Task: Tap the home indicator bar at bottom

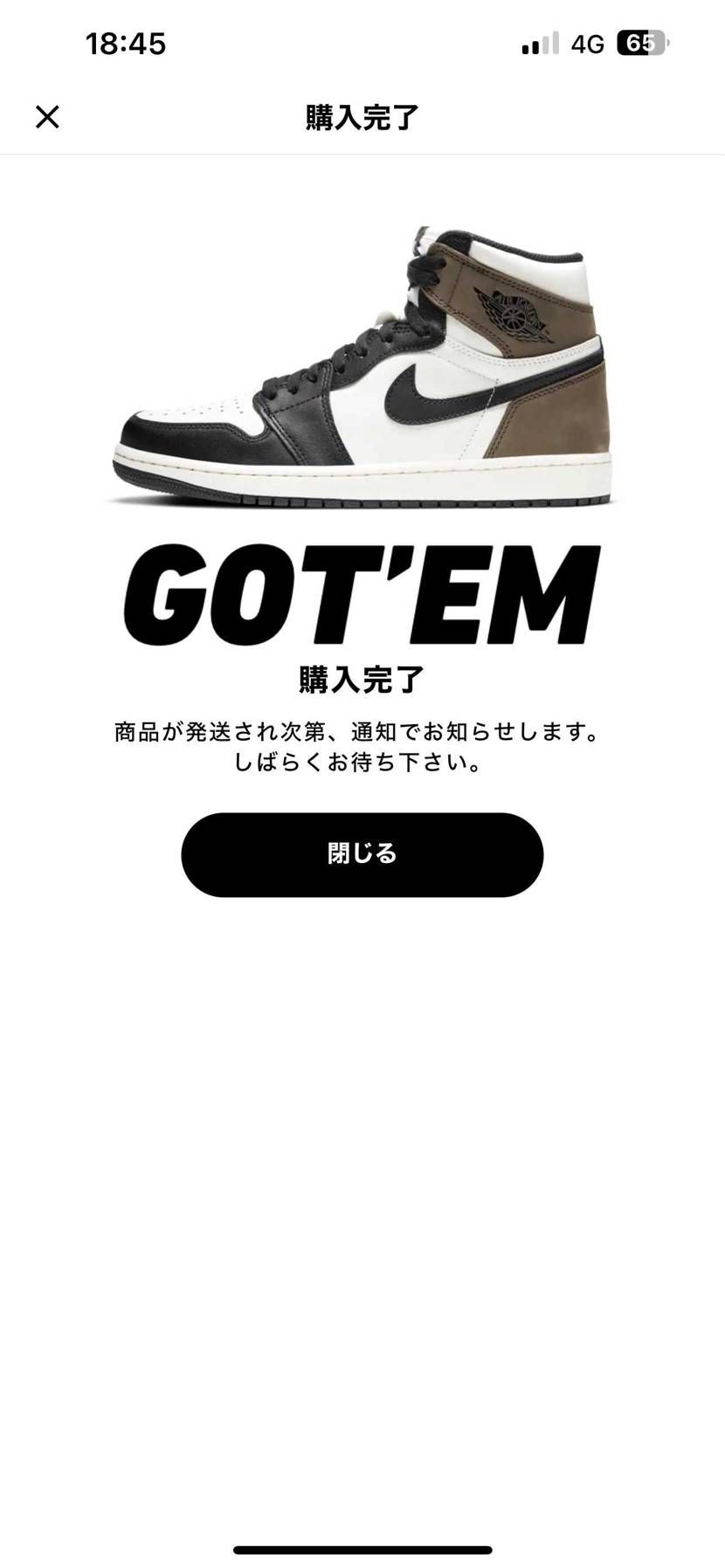Action: (x=362, y=1548)
